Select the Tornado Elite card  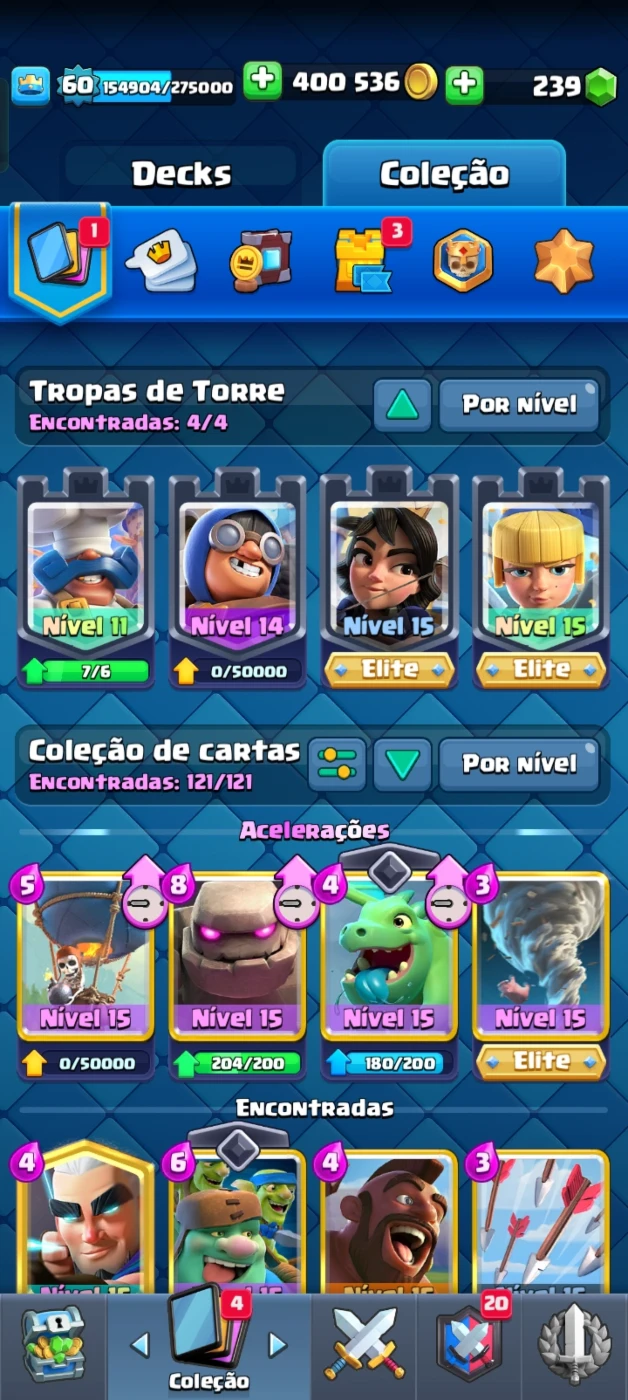[x=541, y=960]
